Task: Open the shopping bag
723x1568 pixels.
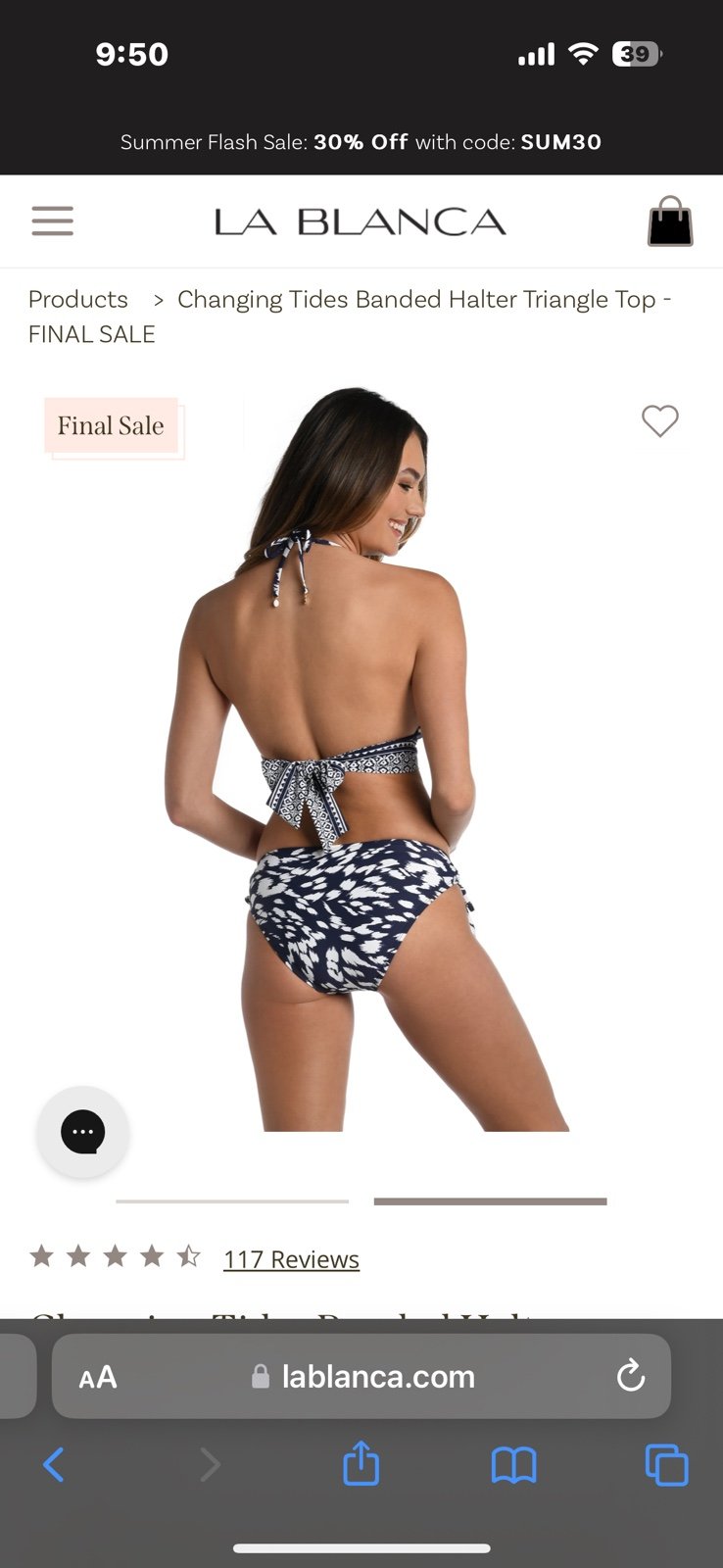Action: [670, 220]
